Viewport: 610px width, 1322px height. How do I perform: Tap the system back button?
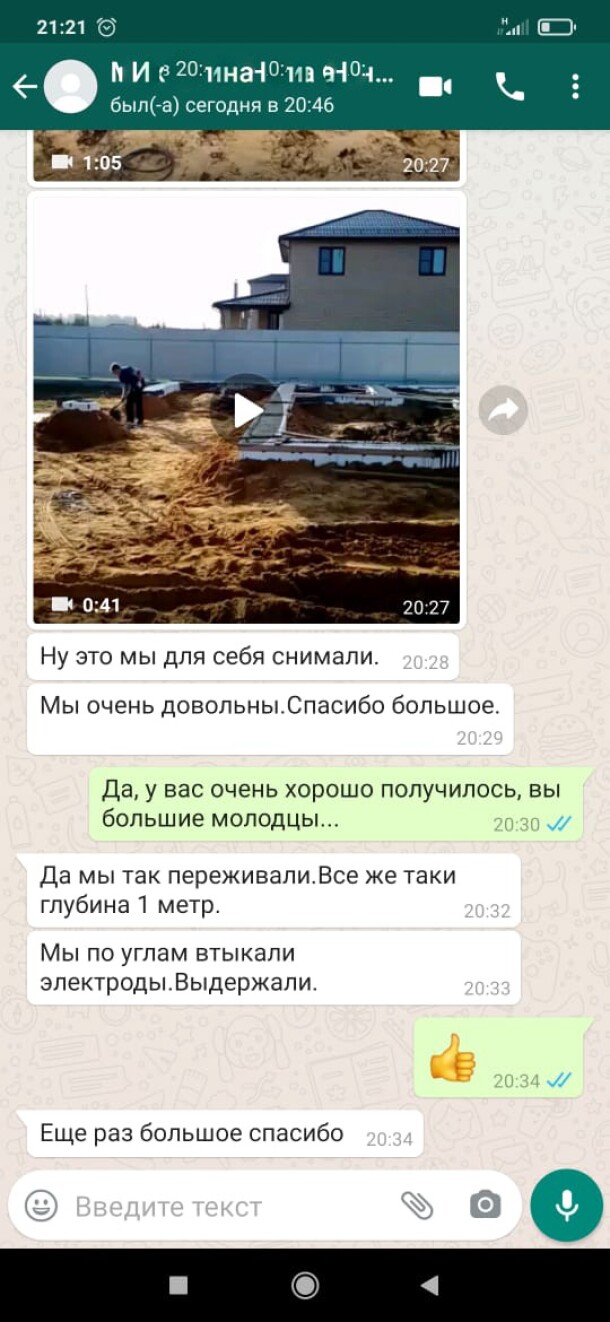430,1285
